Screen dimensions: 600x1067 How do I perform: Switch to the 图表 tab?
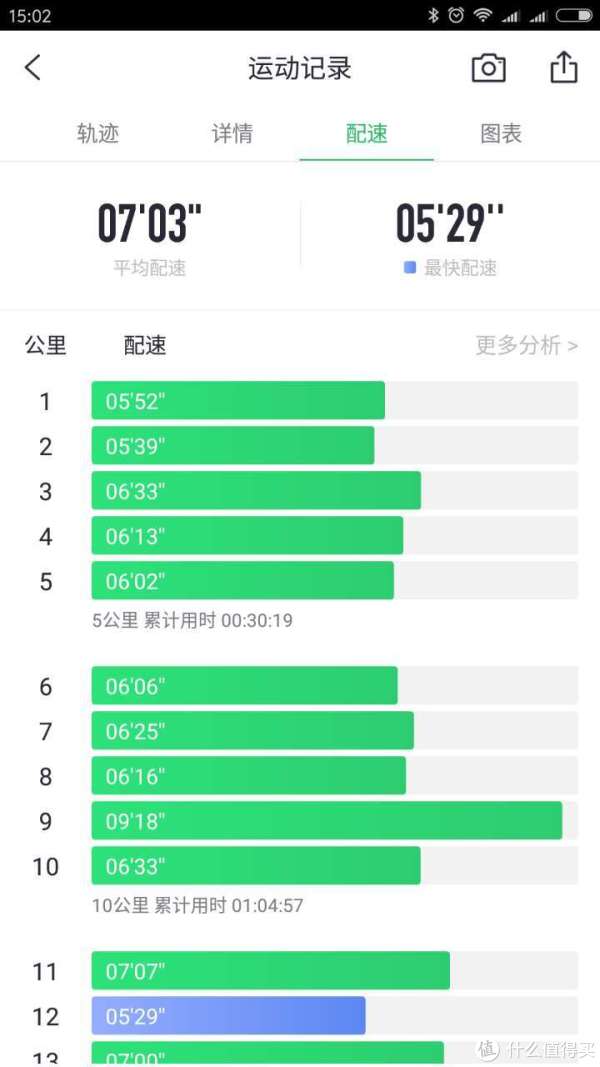(x=501, y=133)
